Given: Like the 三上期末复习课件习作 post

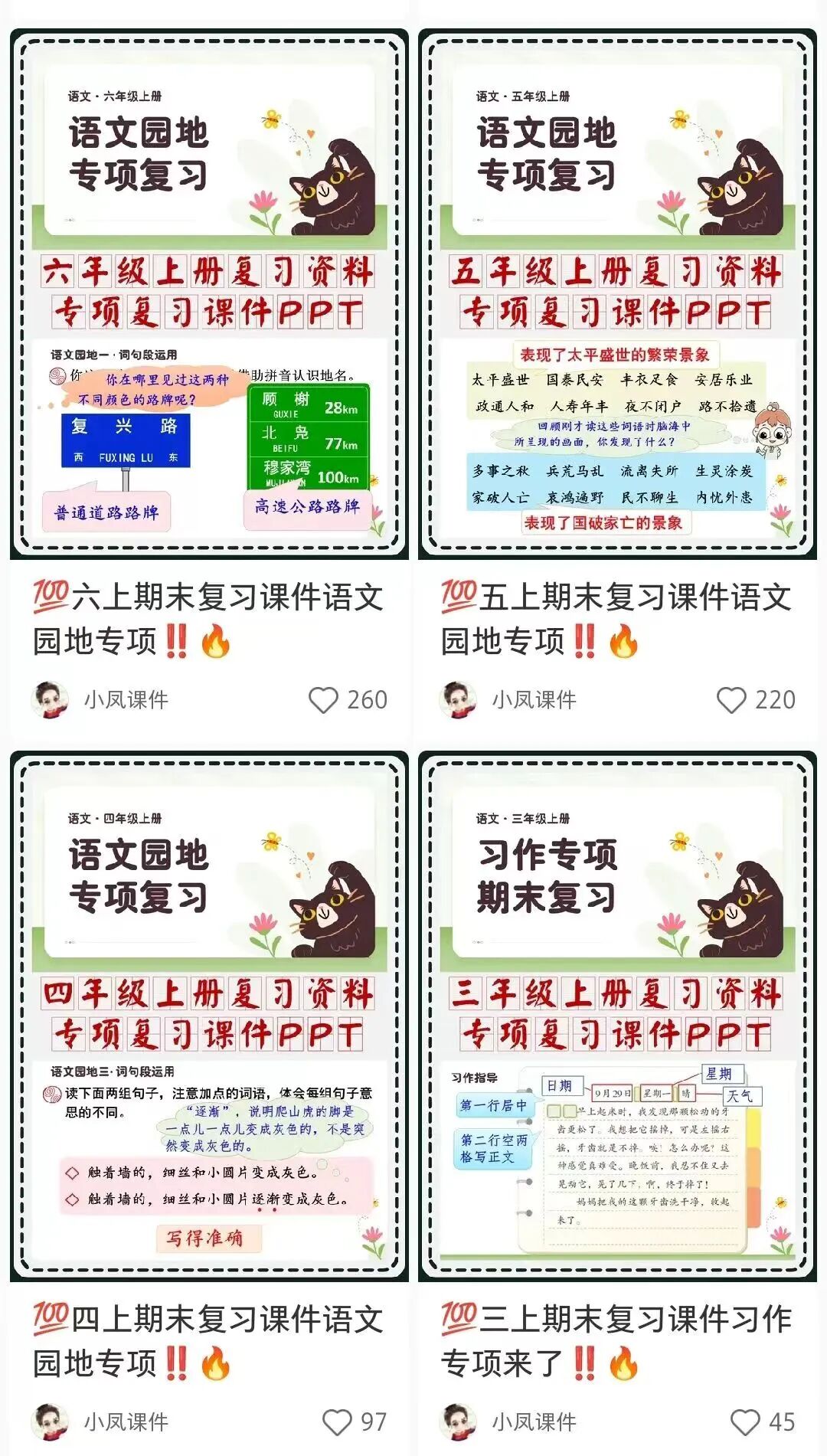Looking at the screenshot, I should tap(745, 1422).
